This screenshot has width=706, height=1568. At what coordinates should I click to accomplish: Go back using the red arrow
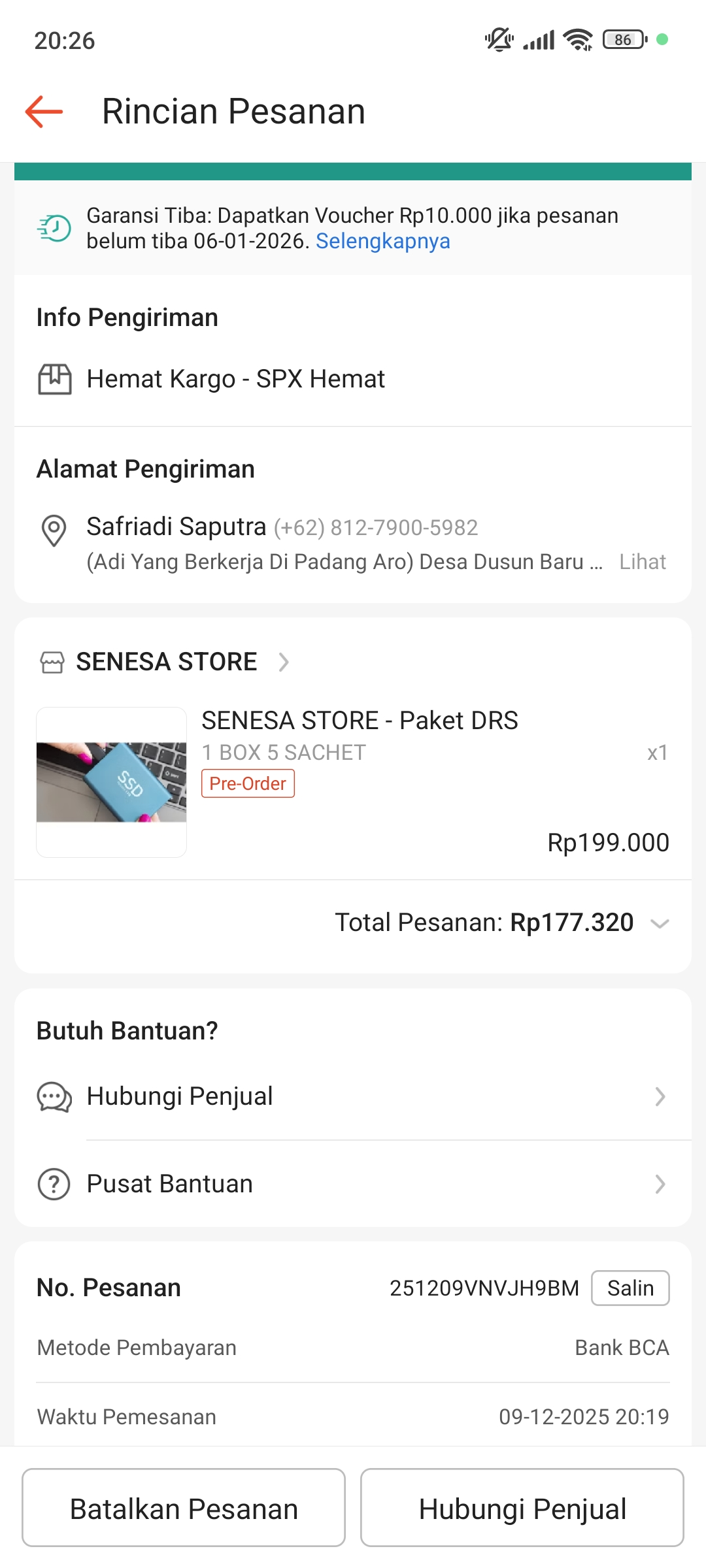(x=44, y=112)
